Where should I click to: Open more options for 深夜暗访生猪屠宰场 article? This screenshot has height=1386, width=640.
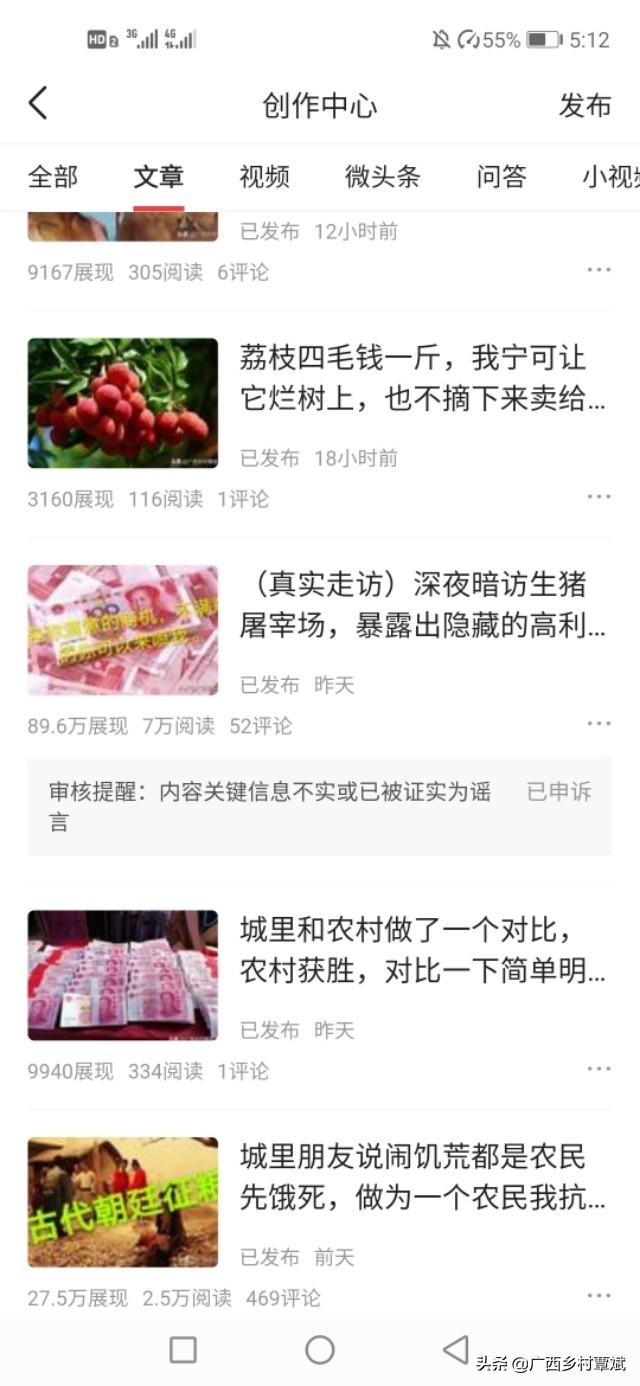coord(599,724)
